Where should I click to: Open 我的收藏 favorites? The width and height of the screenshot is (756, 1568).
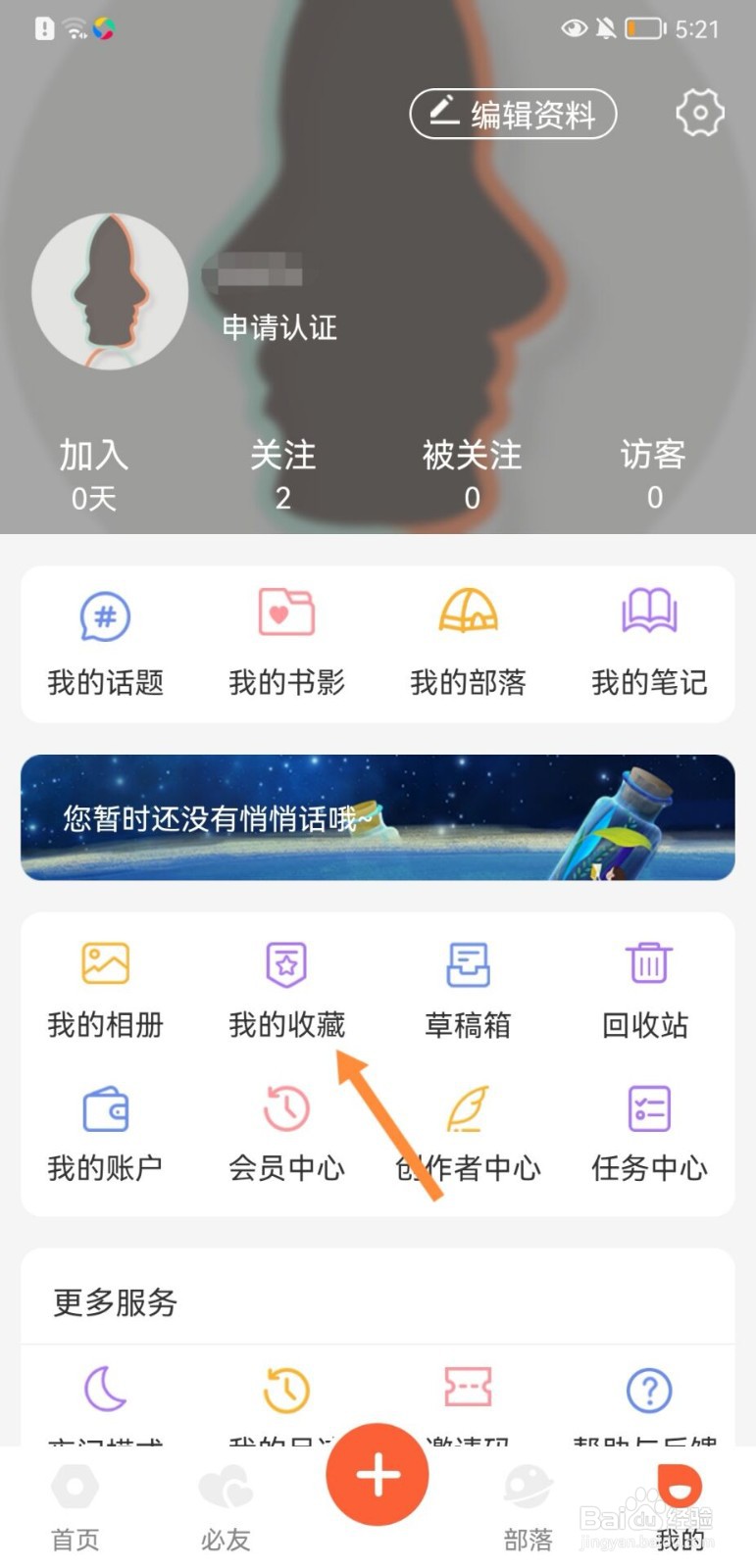coord(285,985)
